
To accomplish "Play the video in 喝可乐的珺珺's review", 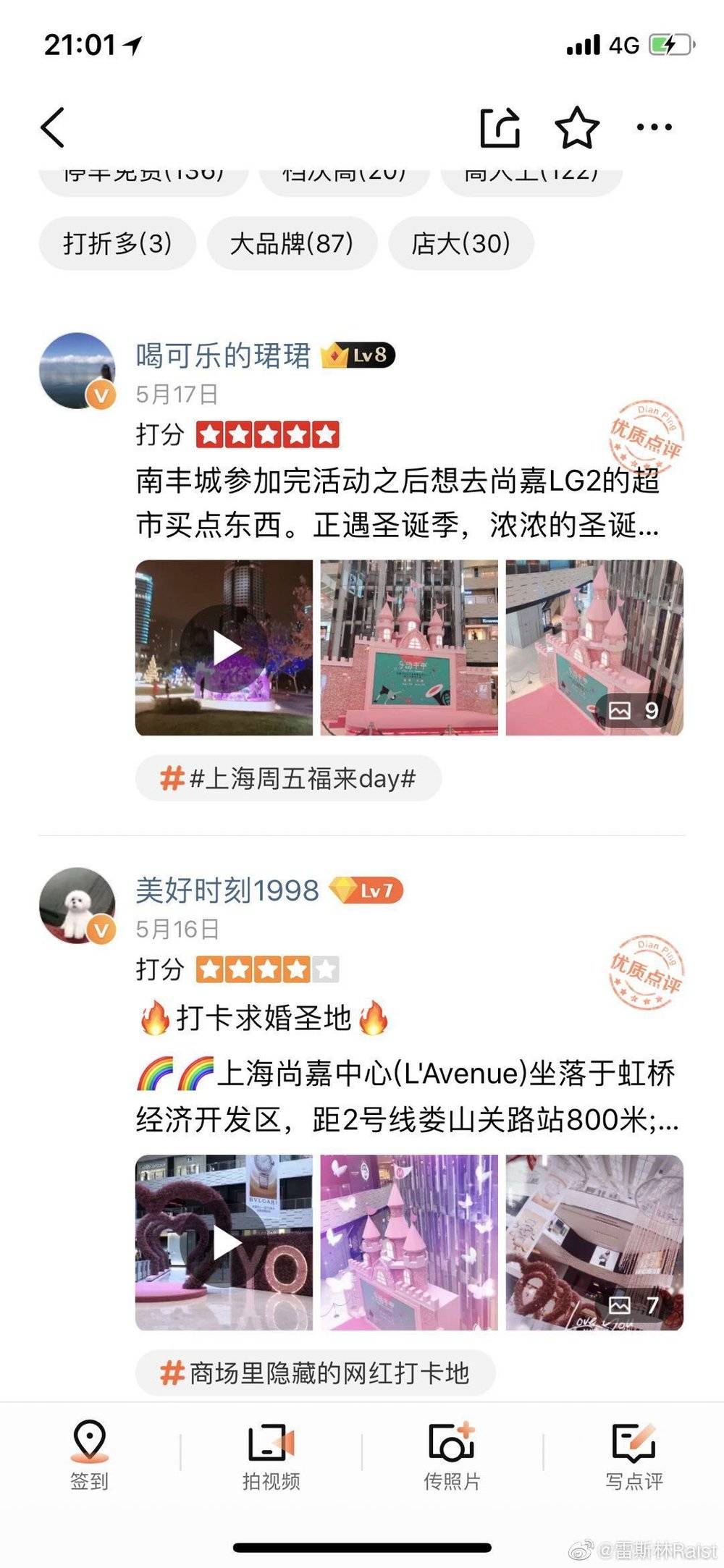I will coord(224,648).
